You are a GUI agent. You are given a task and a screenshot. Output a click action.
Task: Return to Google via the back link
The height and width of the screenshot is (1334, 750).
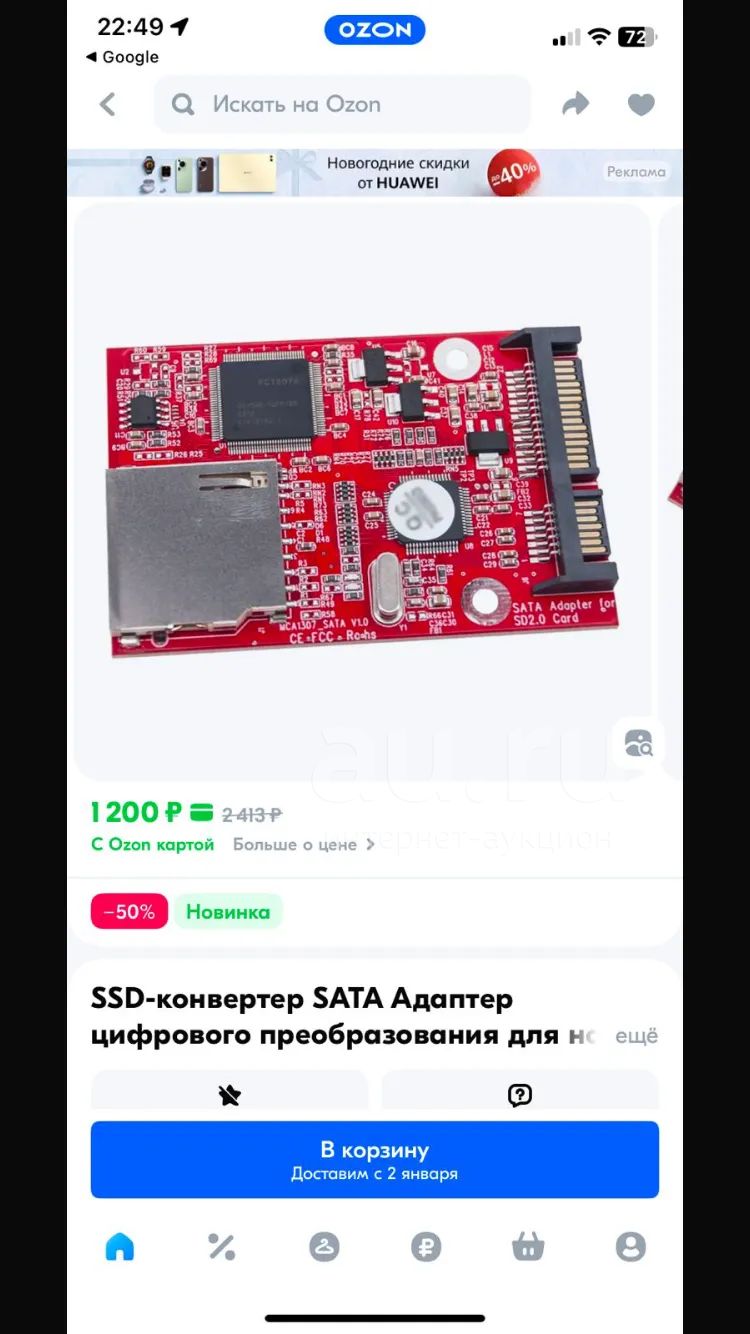122,57
